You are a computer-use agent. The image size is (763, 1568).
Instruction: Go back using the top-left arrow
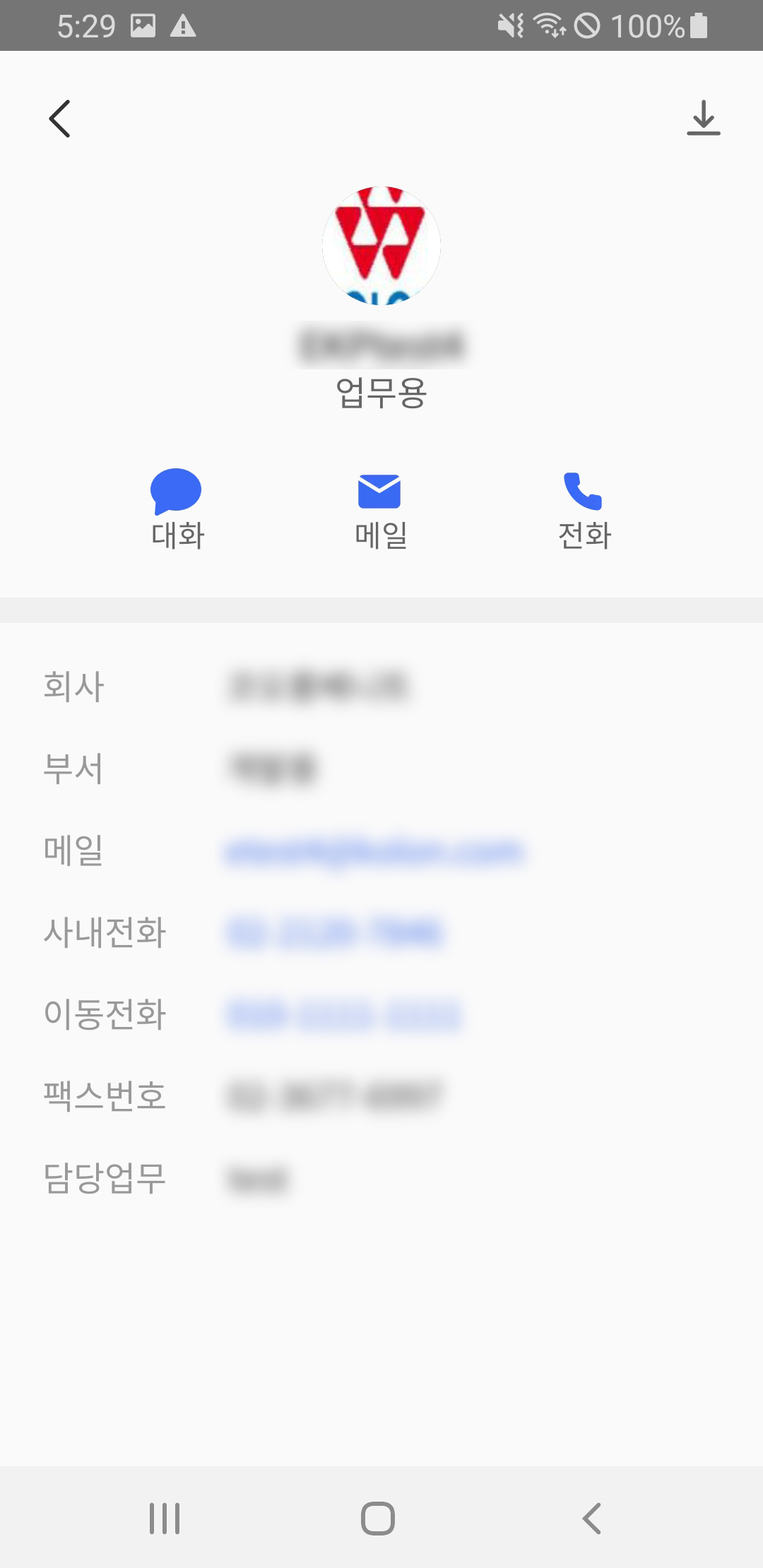pos(60,118)
